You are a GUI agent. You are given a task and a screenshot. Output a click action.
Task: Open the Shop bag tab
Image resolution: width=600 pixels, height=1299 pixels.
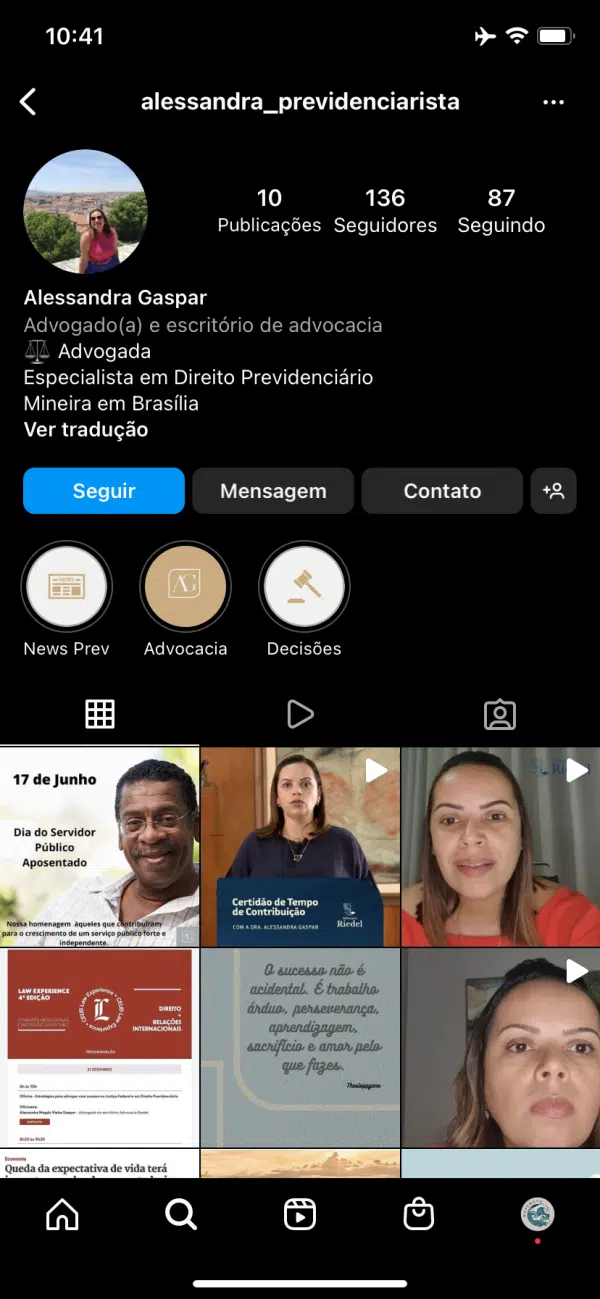(x=418, y=1214)
